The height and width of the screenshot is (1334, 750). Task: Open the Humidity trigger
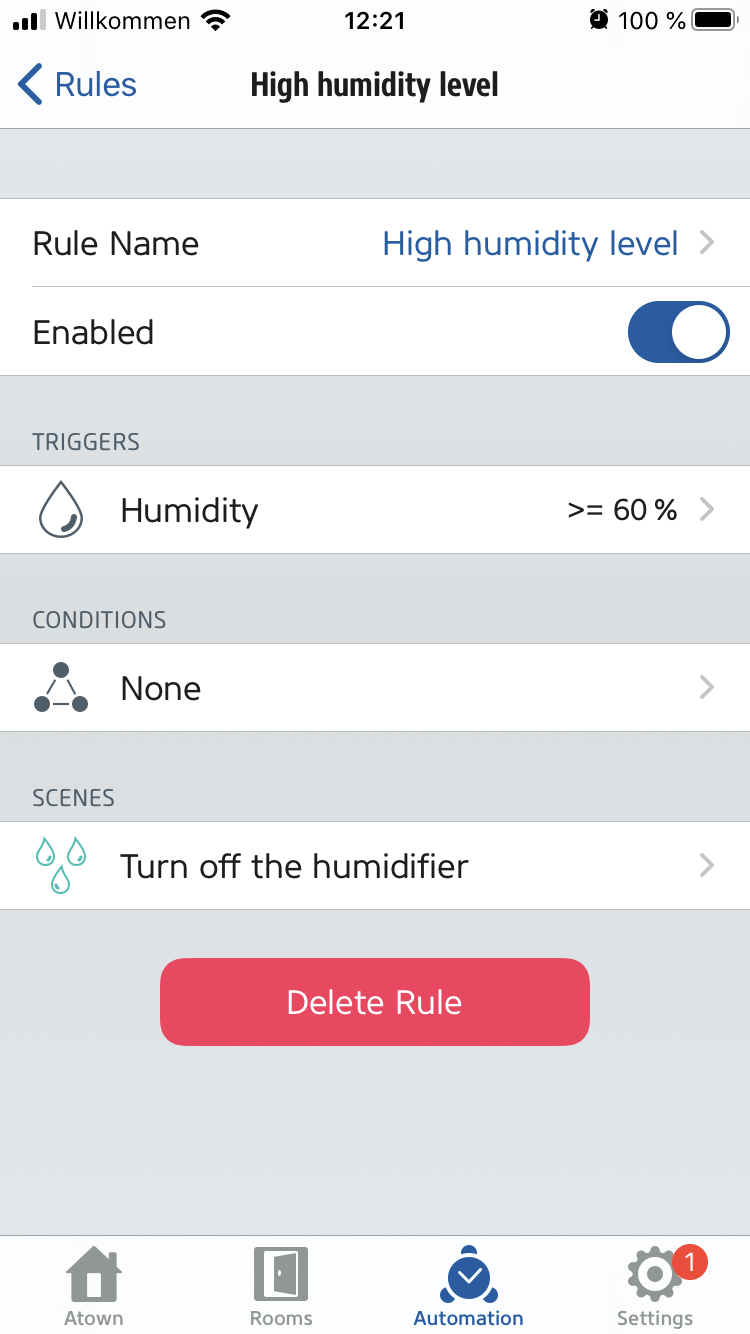(x=375, y=510)
